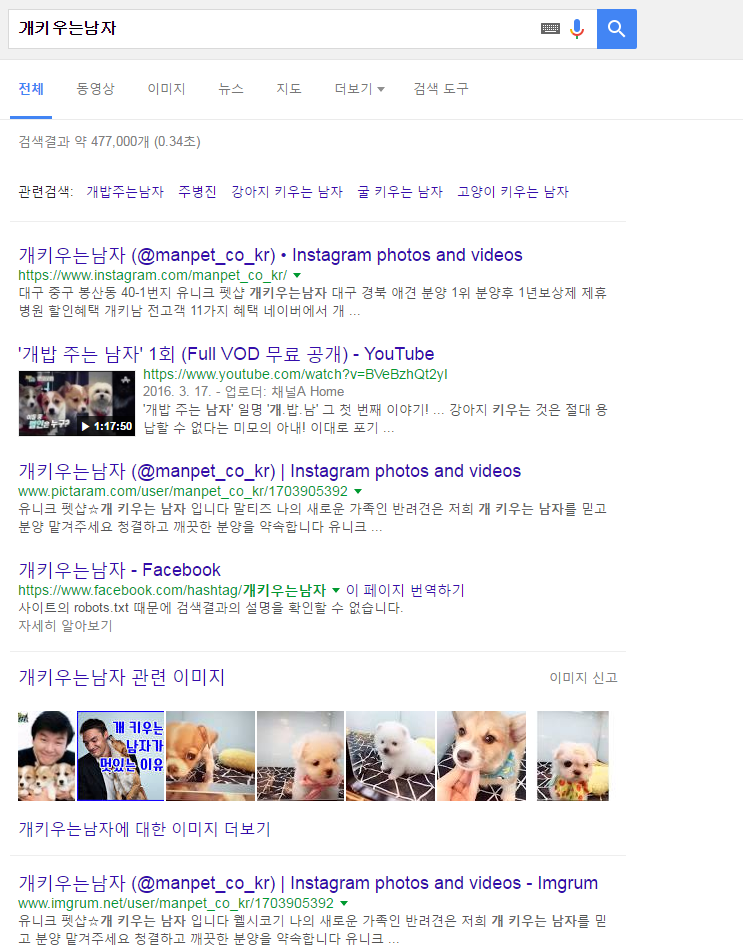Open the '개밥 주는 남자' 1회 YouTube result

point(226,354)
